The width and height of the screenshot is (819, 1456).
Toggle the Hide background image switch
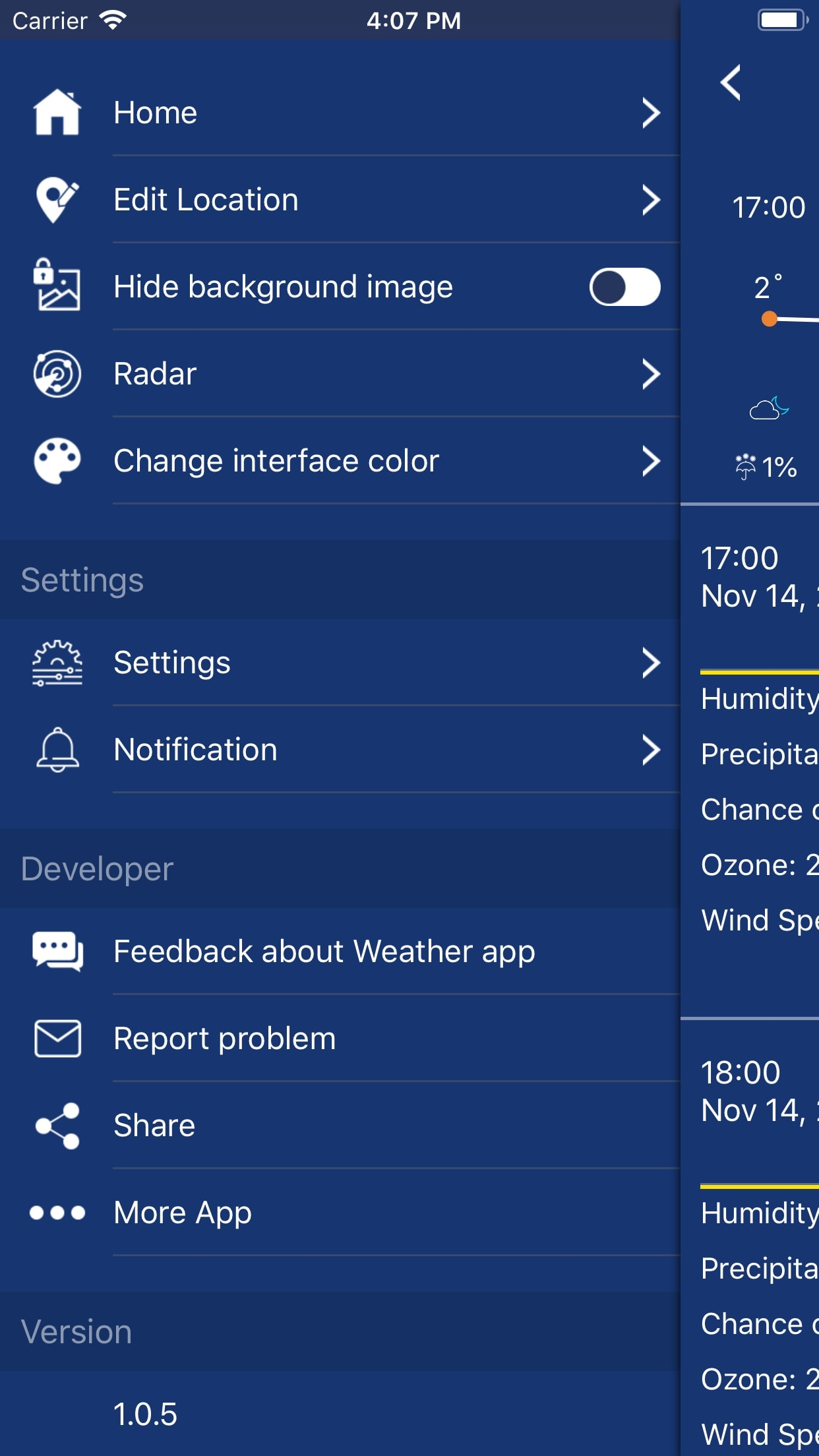(624, 287)
